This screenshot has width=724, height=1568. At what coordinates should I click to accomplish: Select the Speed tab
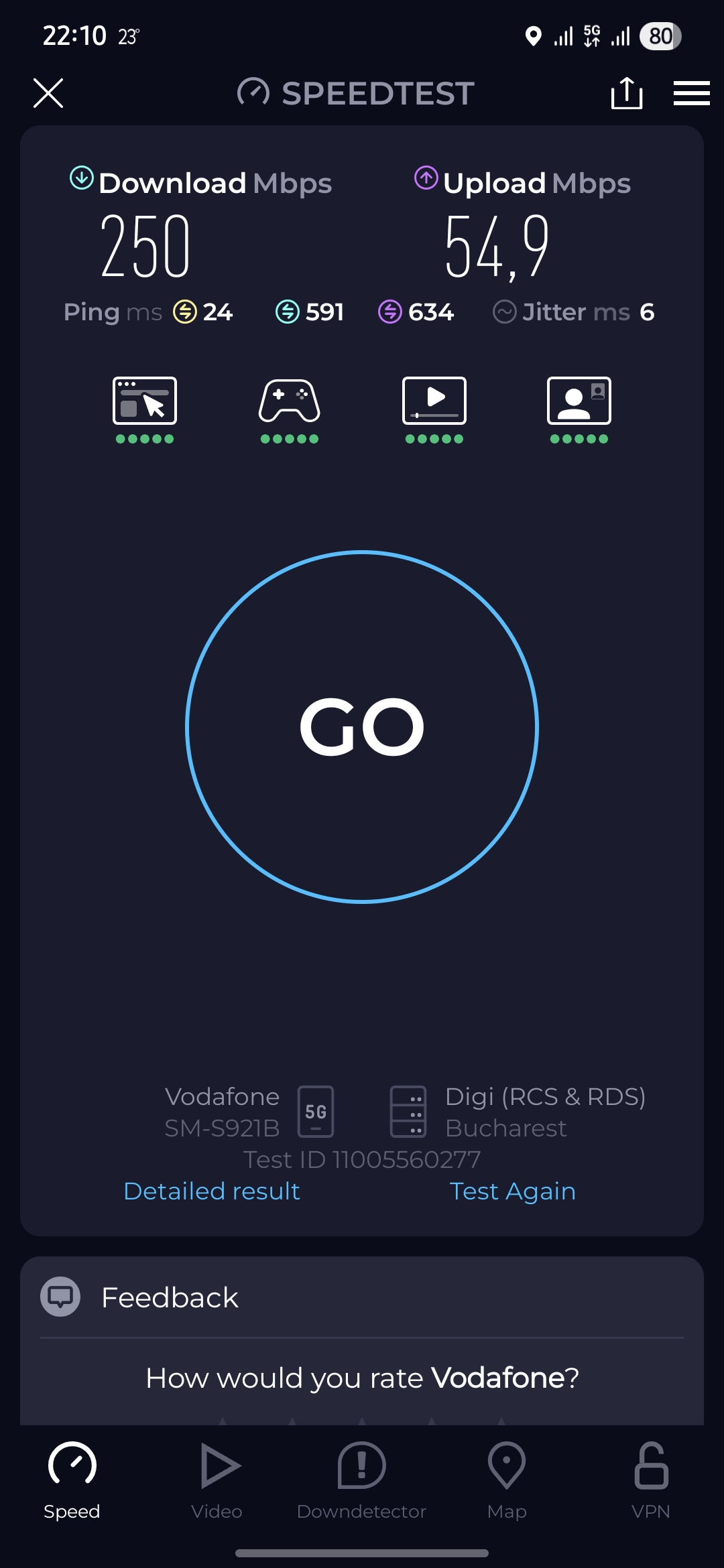(72, 1481)
